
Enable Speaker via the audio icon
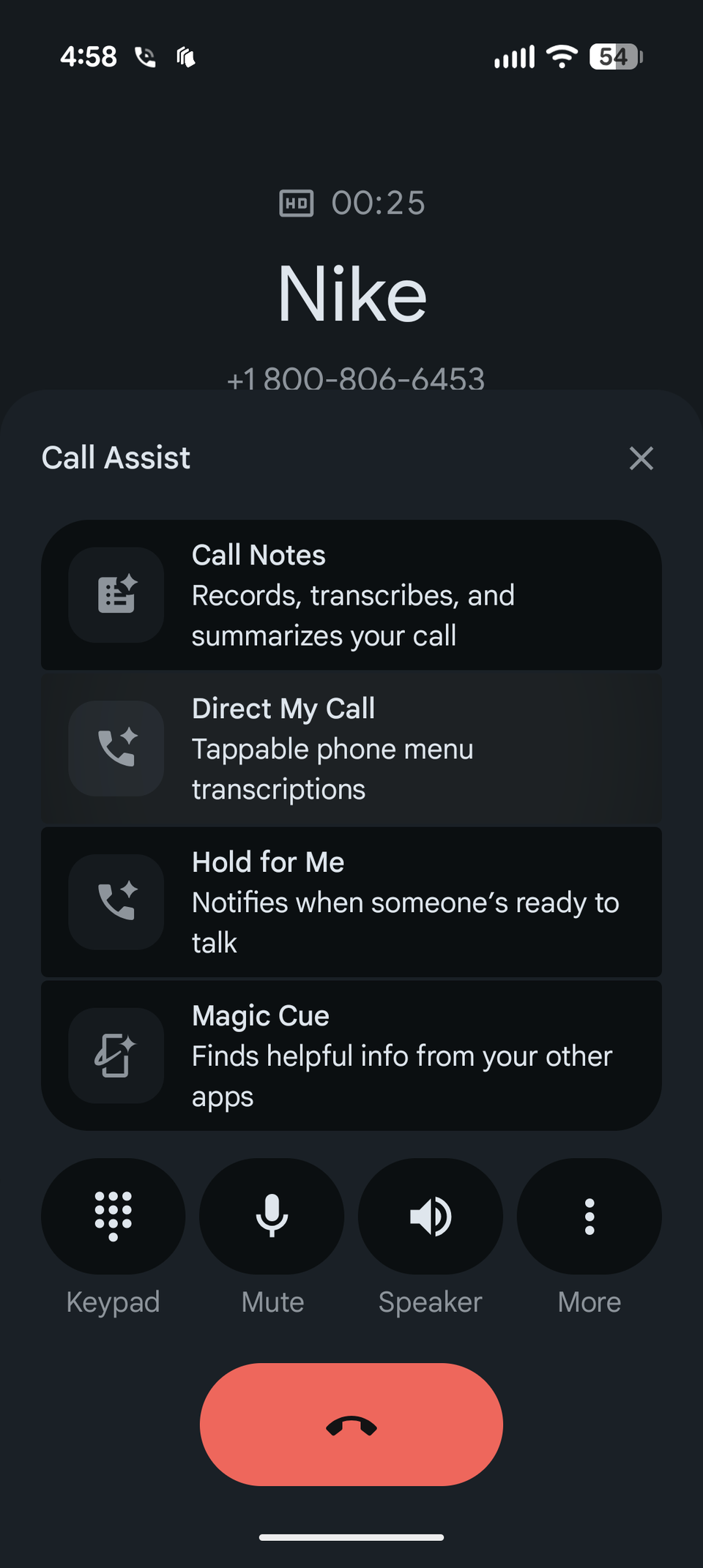pyautogui.click(x=430, y=1216)
